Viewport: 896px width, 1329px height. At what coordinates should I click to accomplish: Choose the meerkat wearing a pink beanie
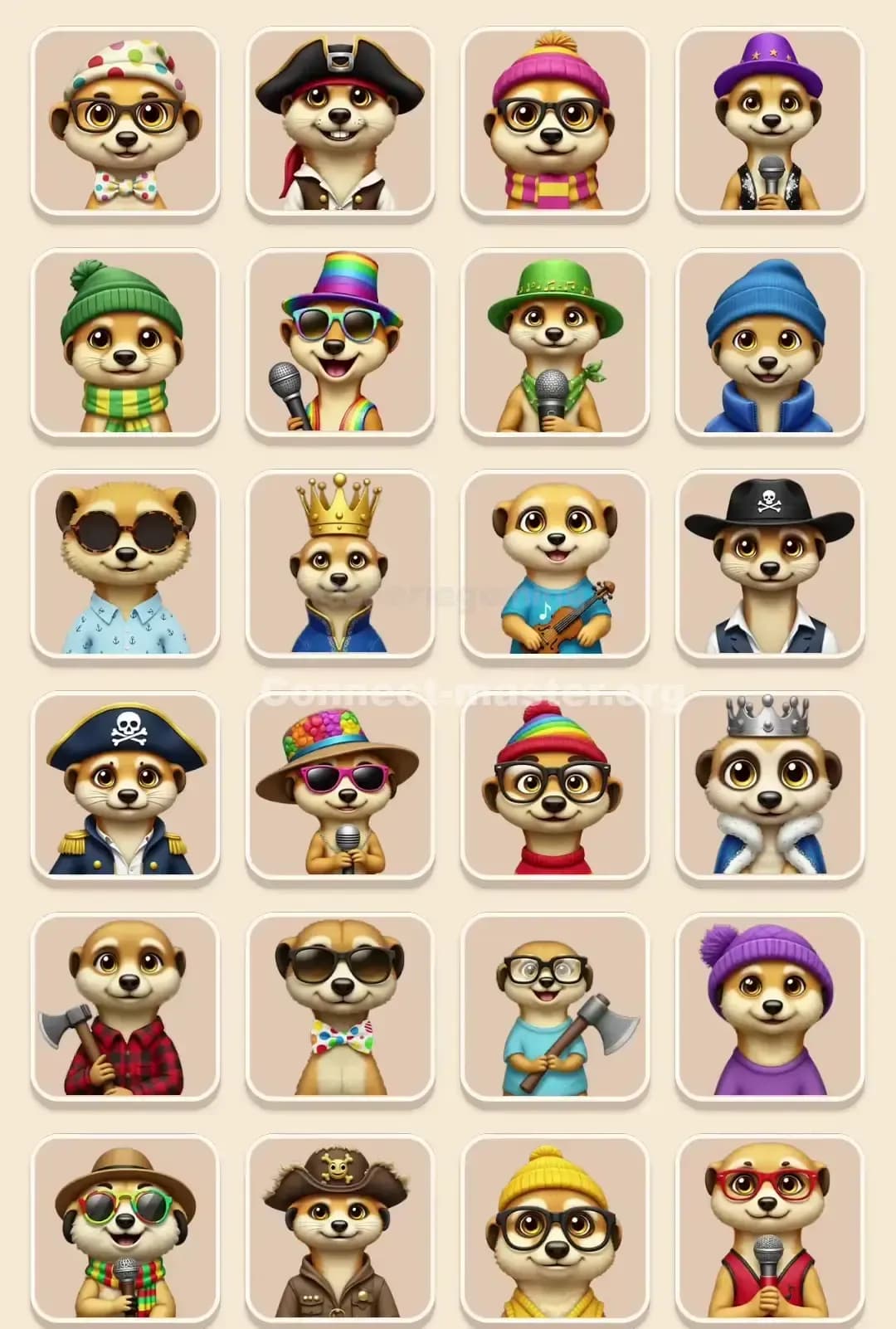point(554,122)
